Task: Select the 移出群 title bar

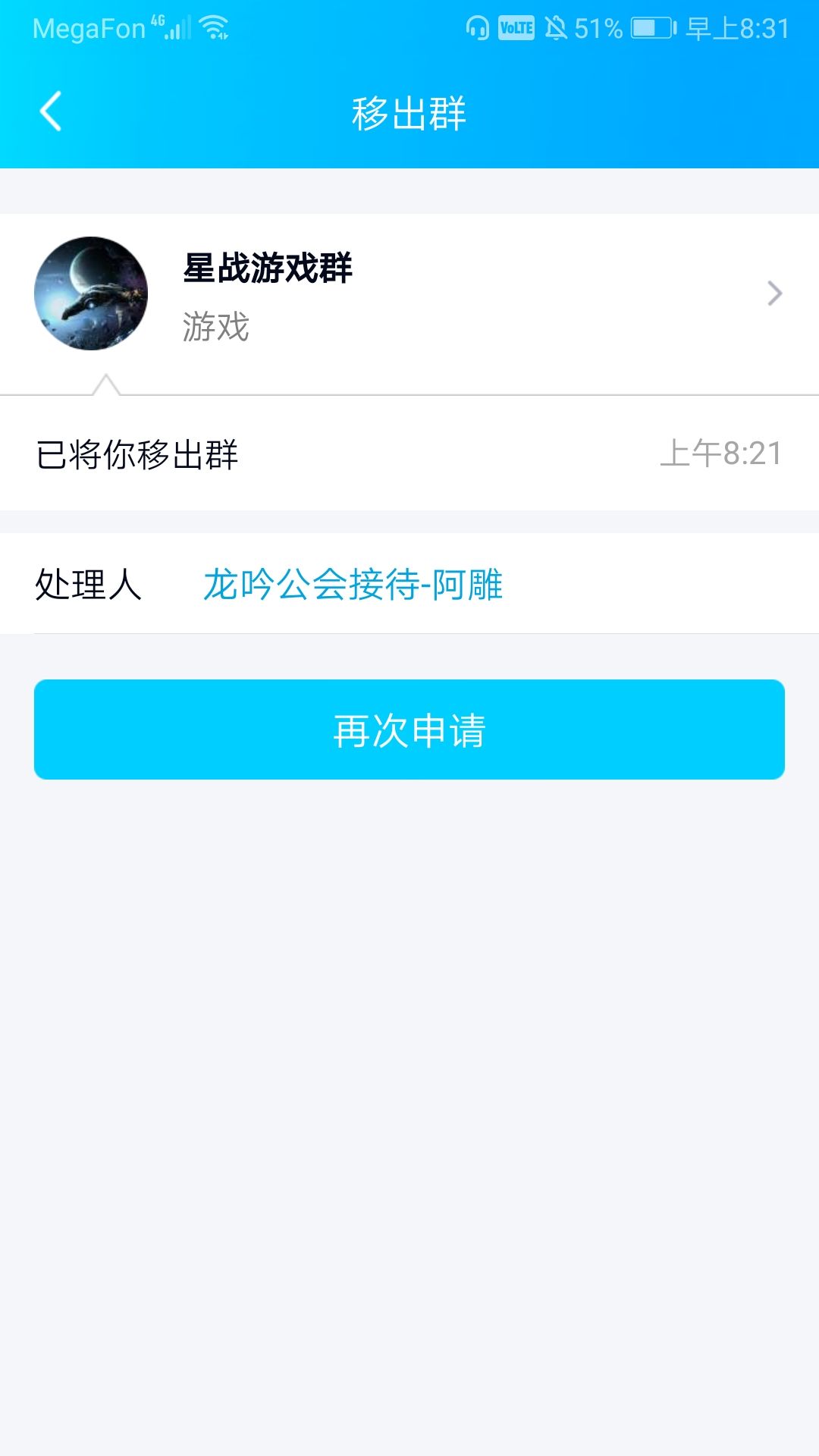Action: pos(409,111)
